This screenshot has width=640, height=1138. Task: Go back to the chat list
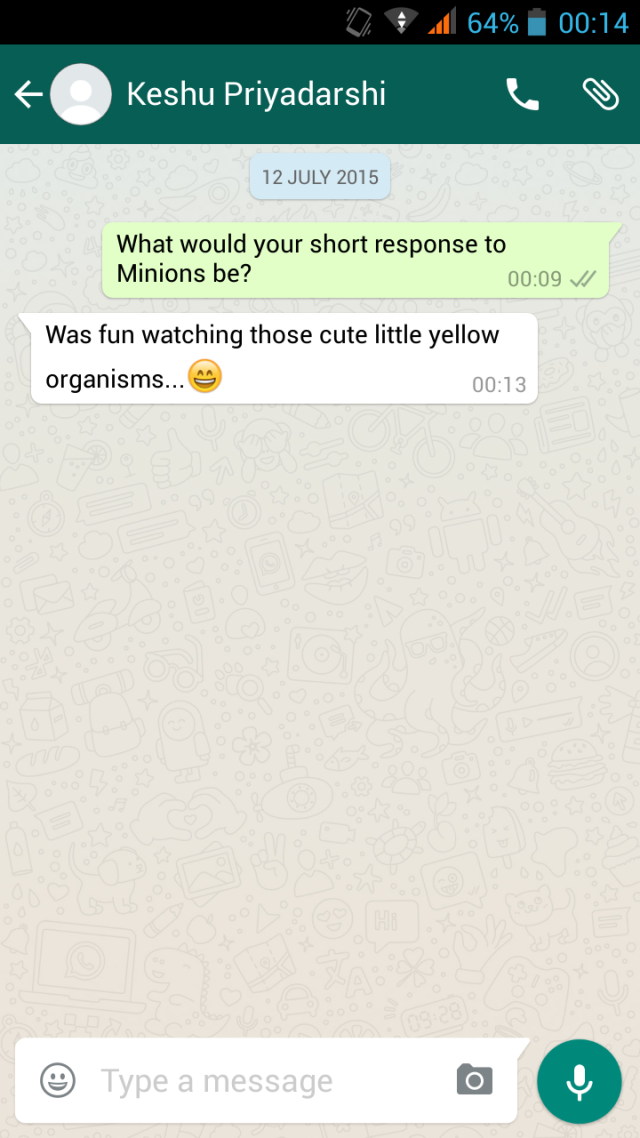28,95
